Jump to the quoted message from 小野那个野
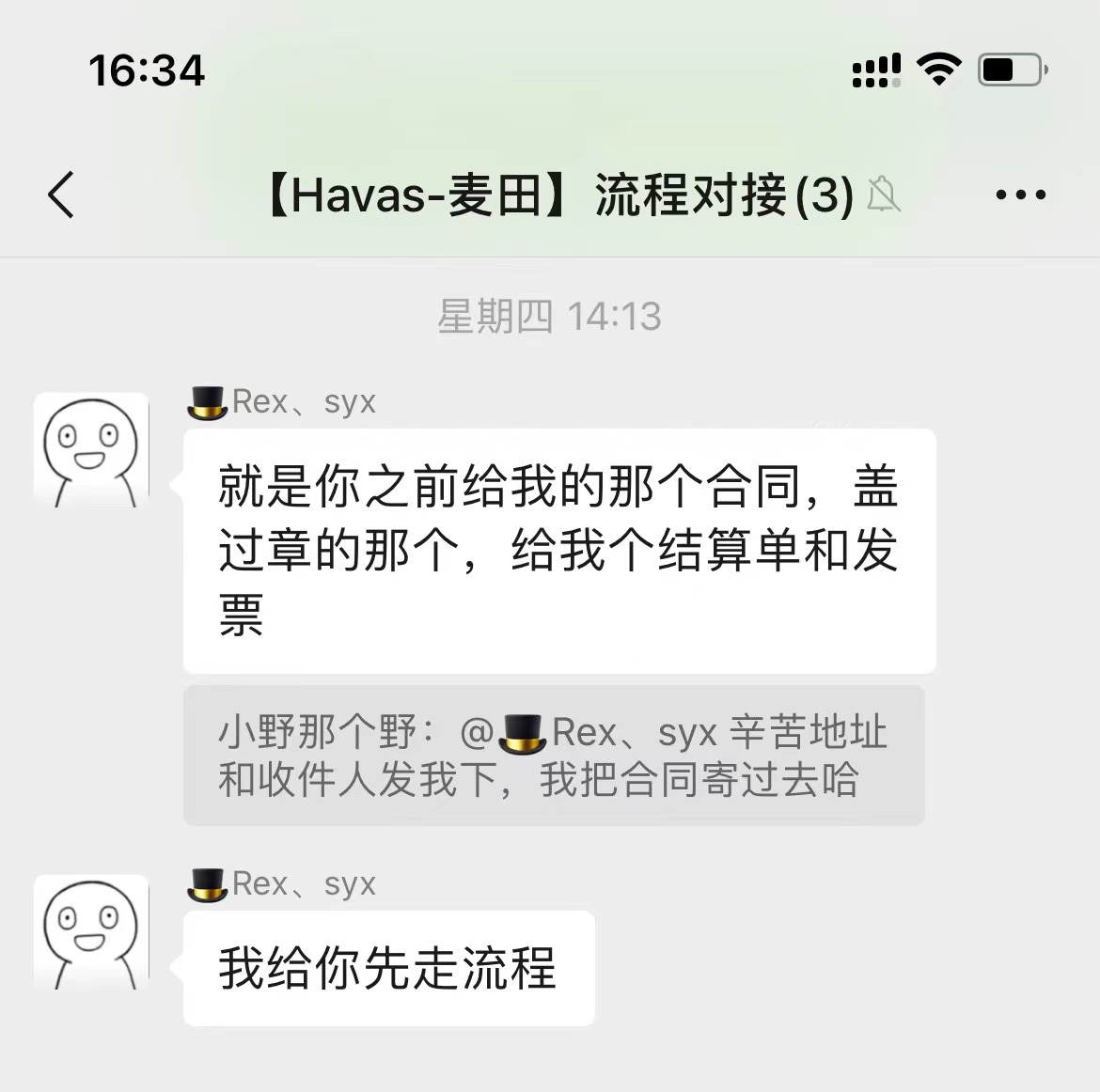 (554, 756)
